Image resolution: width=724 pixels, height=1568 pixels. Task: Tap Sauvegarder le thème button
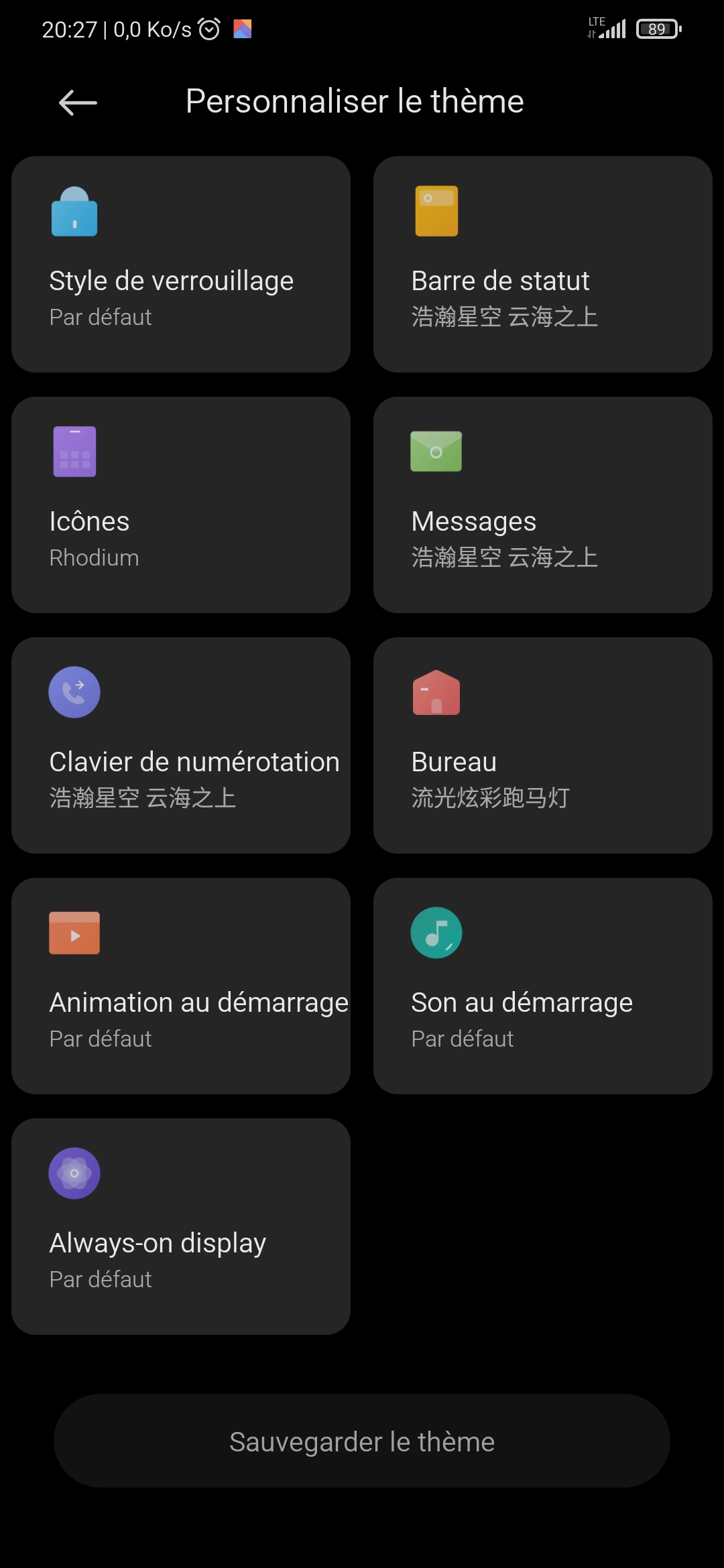point(362,1441)
